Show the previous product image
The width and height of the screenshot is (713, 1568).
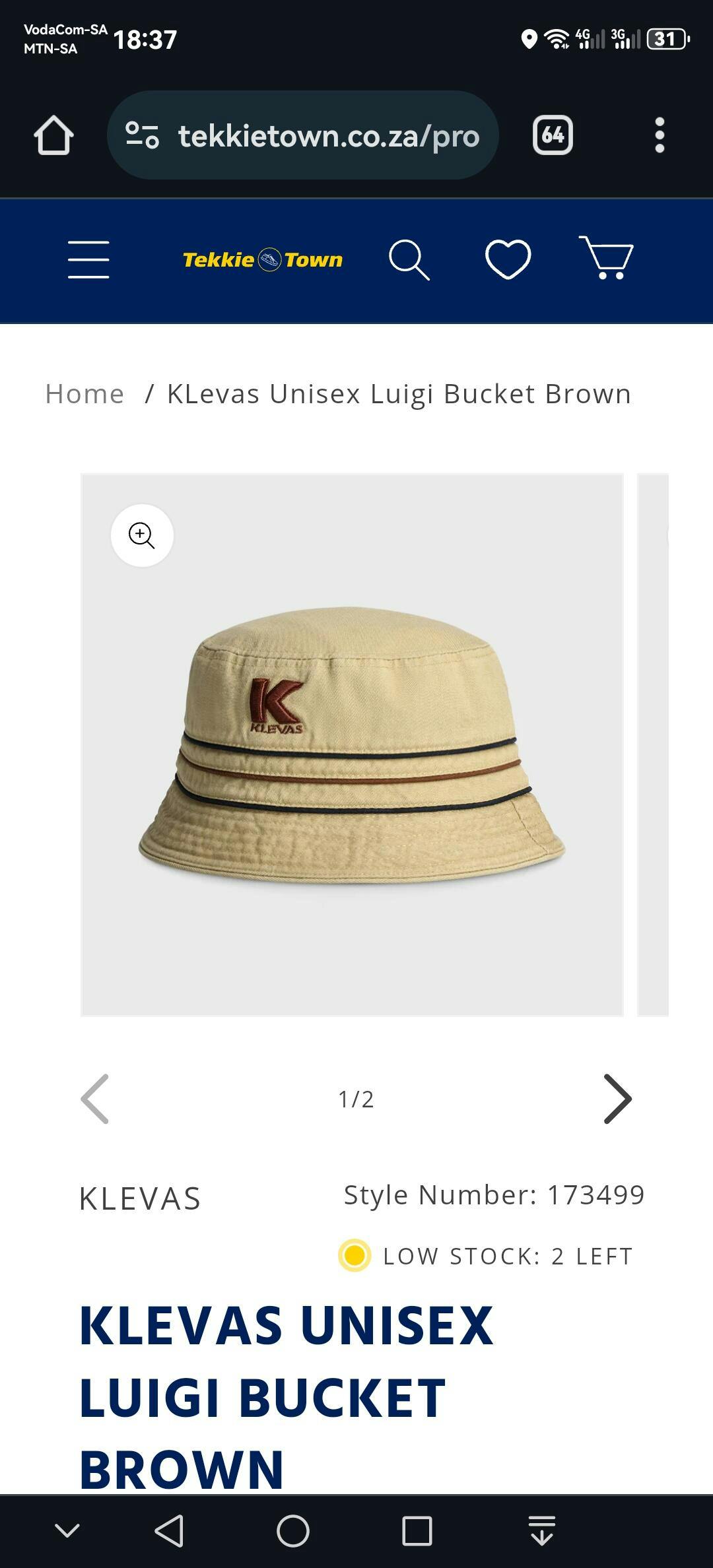pyautogui.click(x=95, y=1099)
